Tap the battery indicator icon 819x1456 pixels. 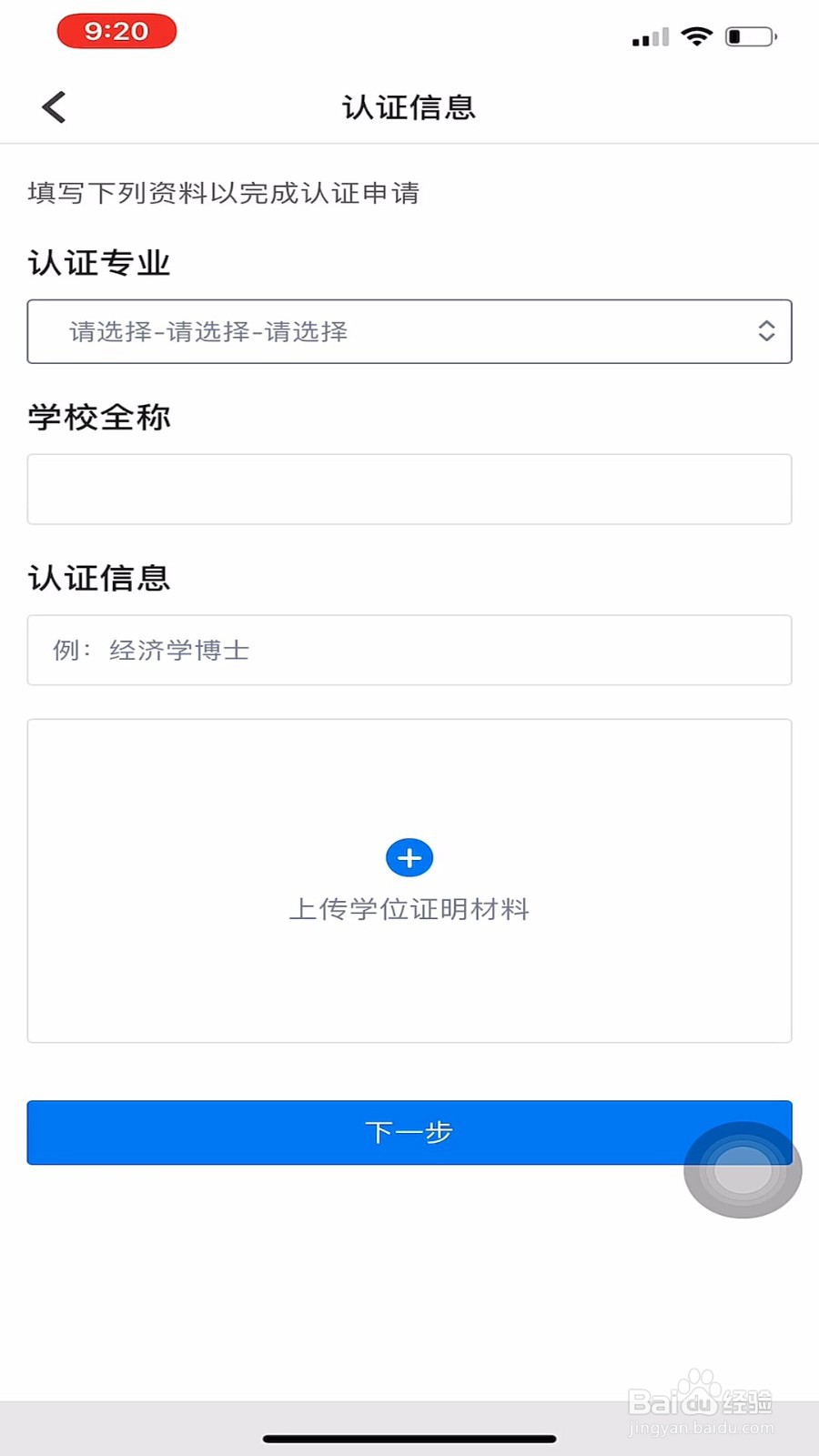pyautogui.click(x=749, y=36)
